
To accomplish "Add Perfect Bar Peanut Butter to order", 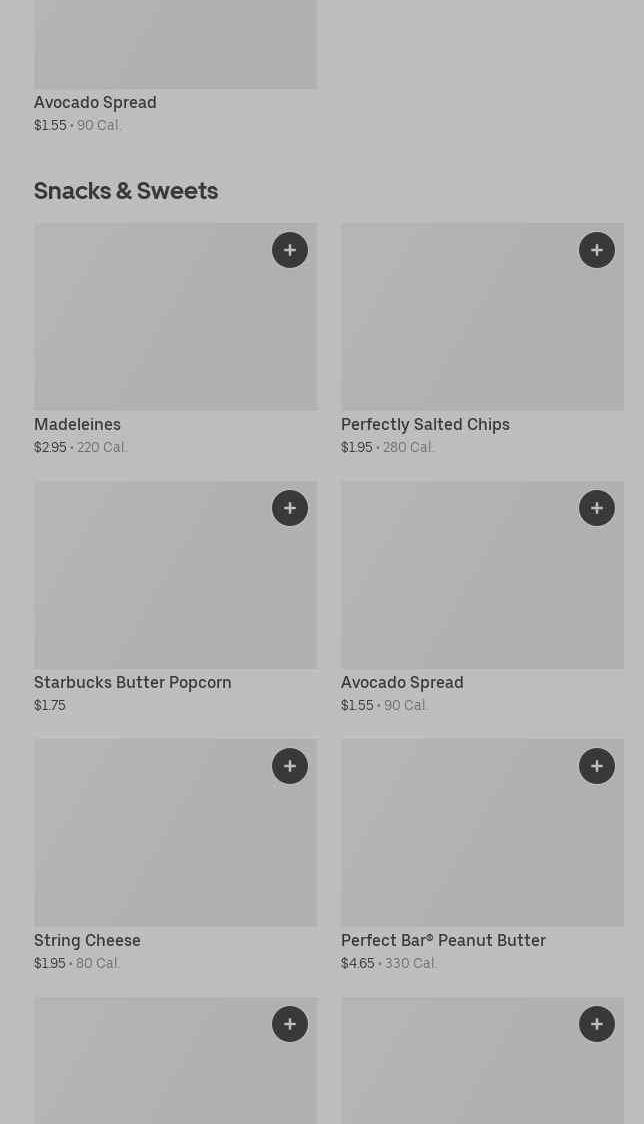I will [x=597, y=766].
